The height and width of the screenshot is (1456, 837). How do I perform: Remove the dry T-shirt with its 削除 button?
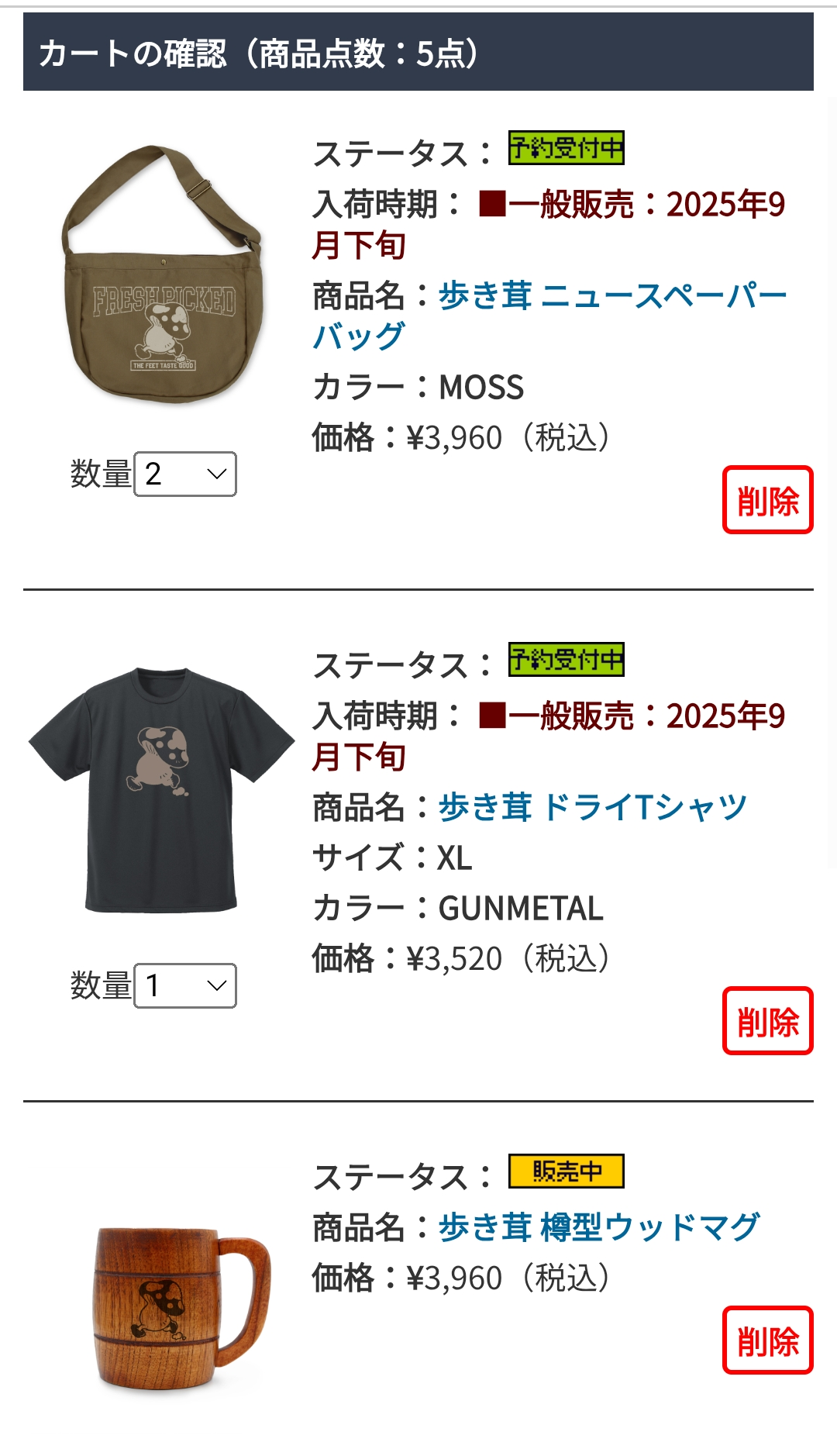[767, 1021]
